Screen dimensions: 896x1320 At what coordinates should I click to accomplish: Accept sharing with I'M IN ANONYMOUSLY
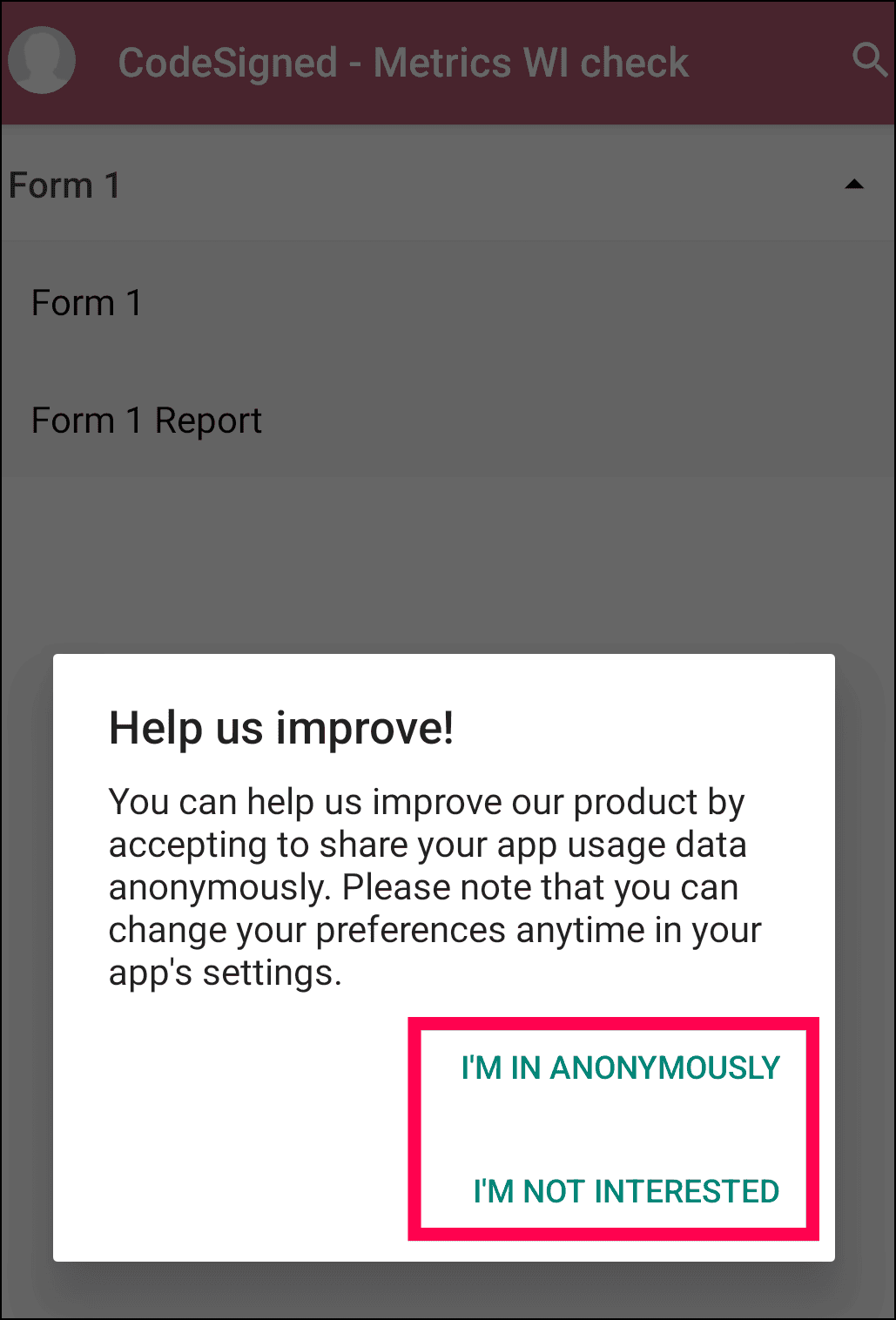[620, 1067]
